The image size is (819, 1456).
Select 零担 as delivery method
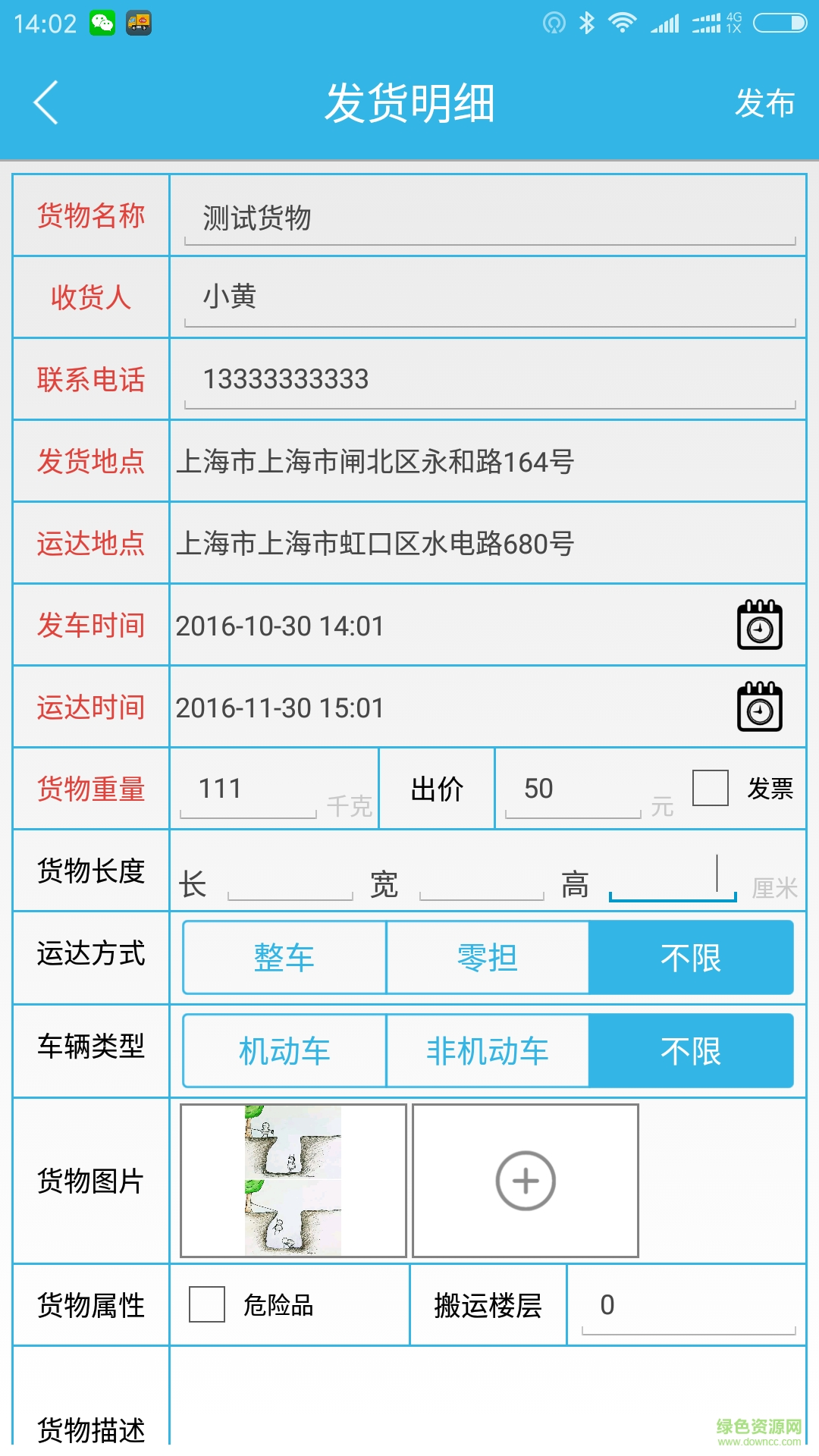click(488, 958)
